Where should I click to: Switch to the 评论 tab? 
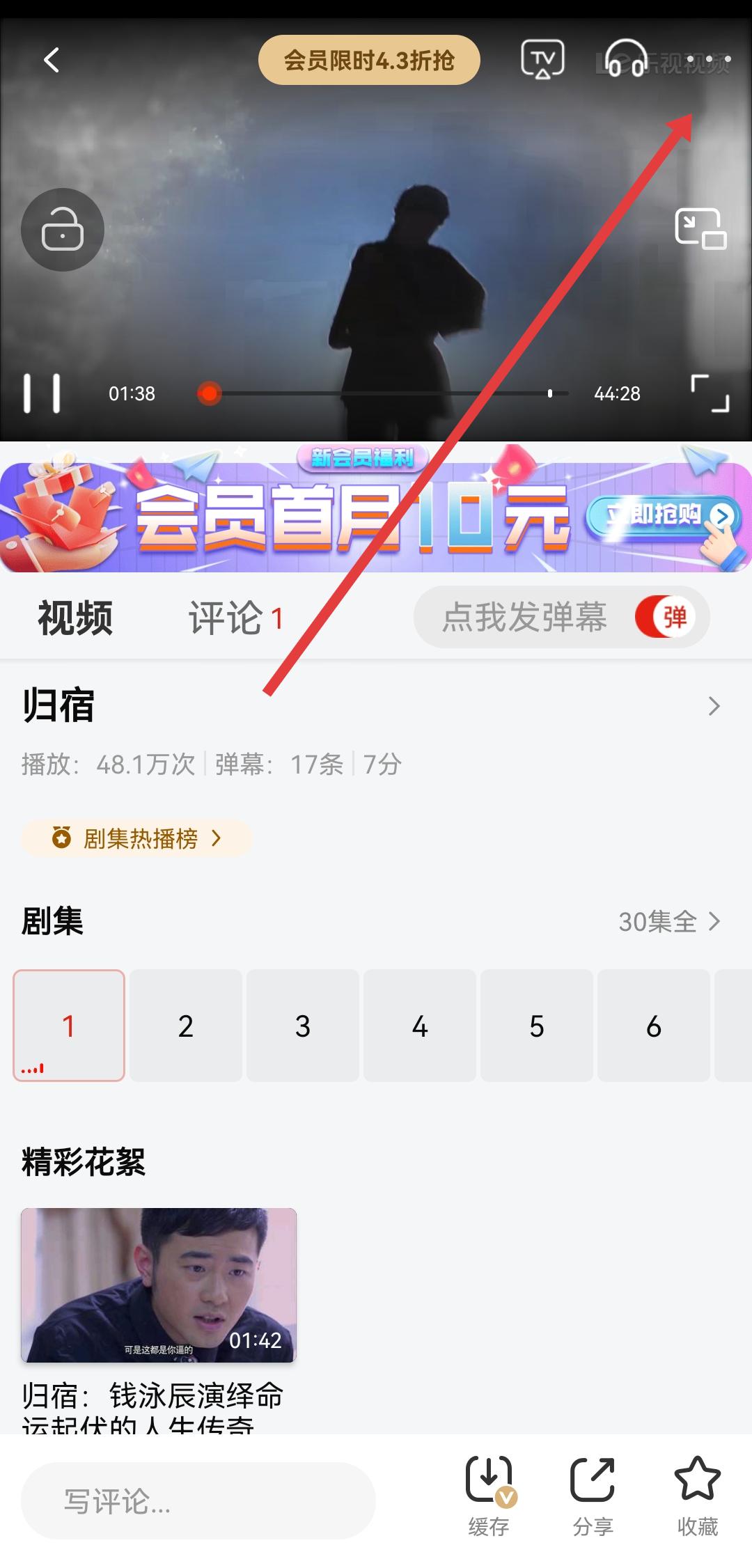pyautogui.click(x=234, y=618)
